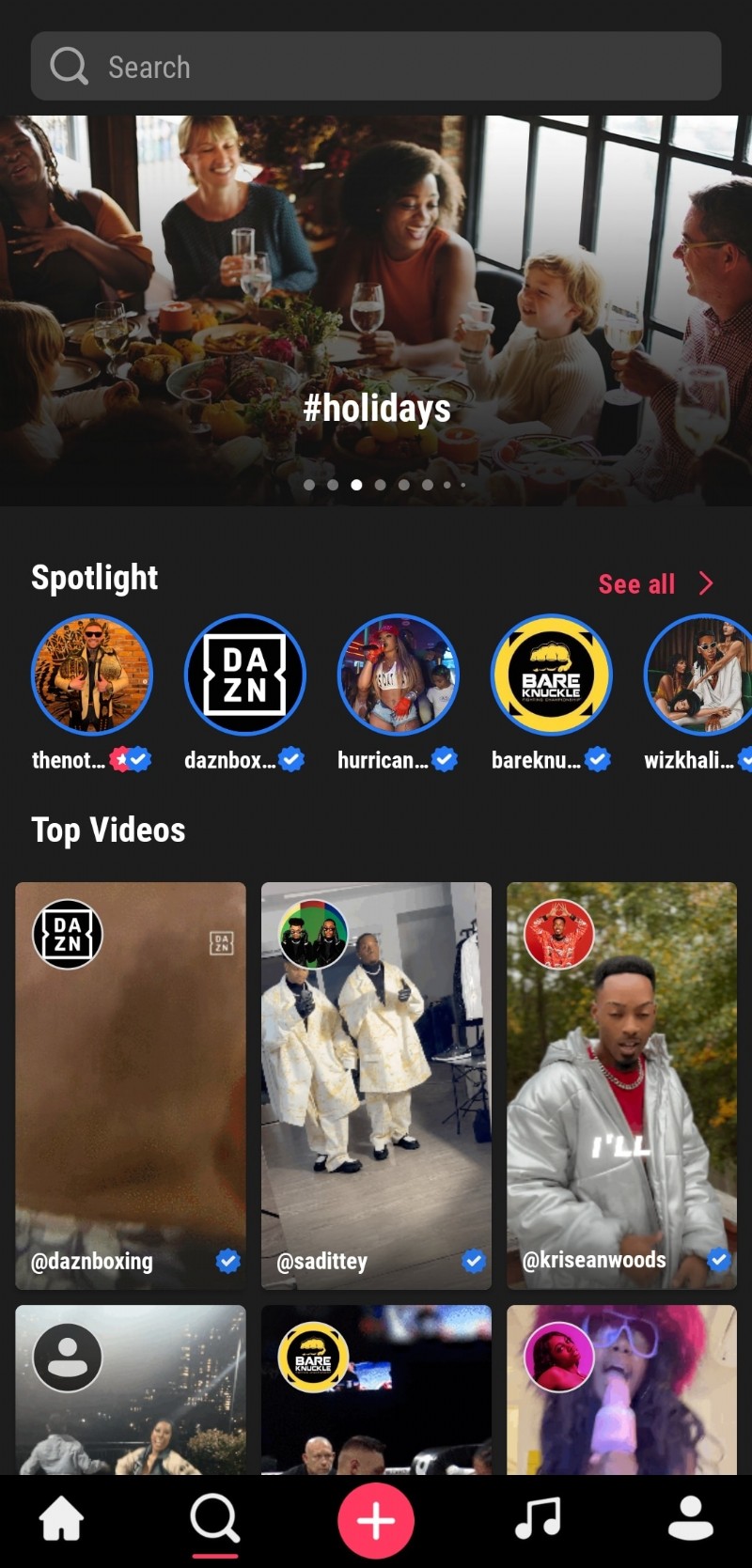This screenshot has width=752, height=1568.
Task: Open thenot... Spotlight profile
Action: (92, 675)
